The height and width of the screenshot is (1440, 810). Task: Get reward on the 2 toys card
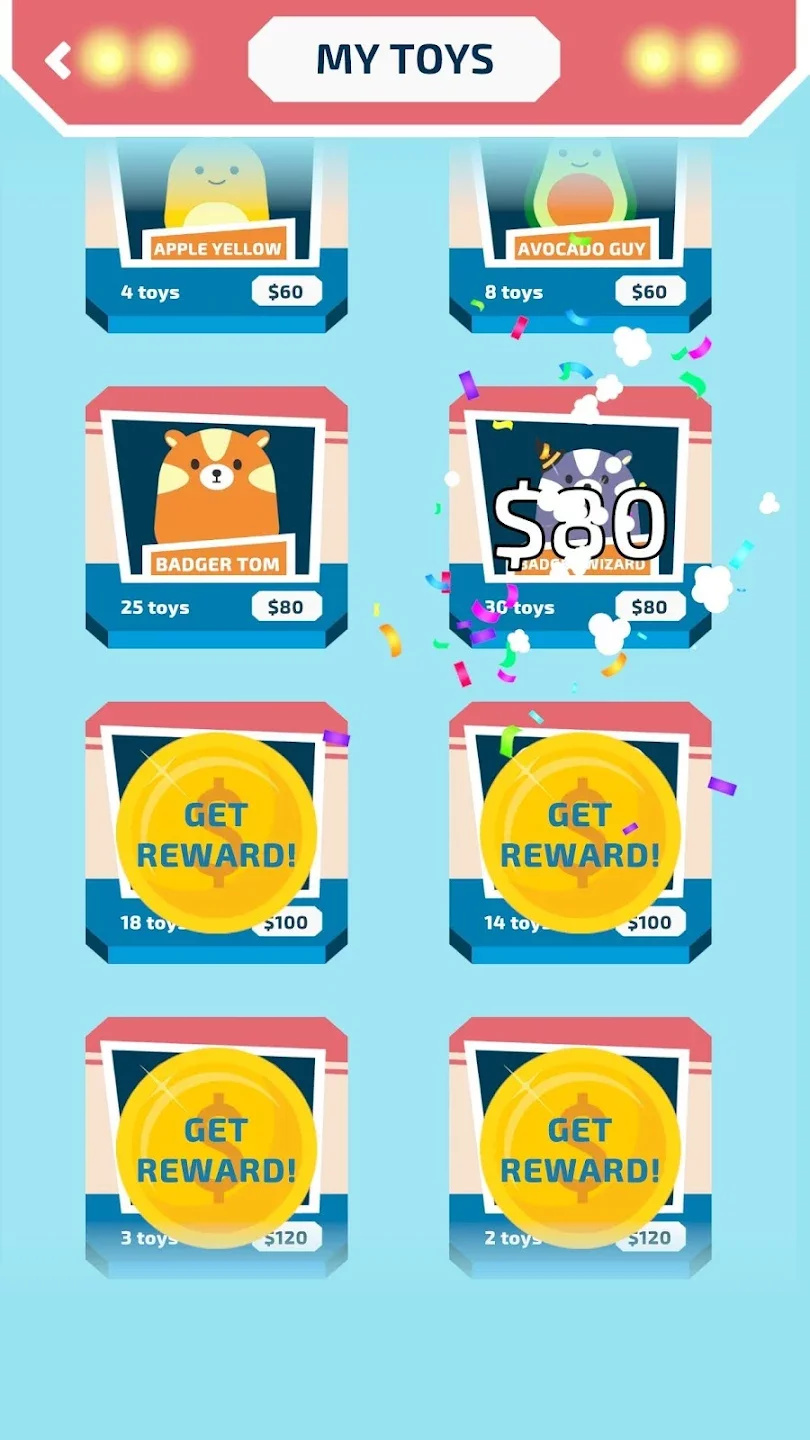580,1148
